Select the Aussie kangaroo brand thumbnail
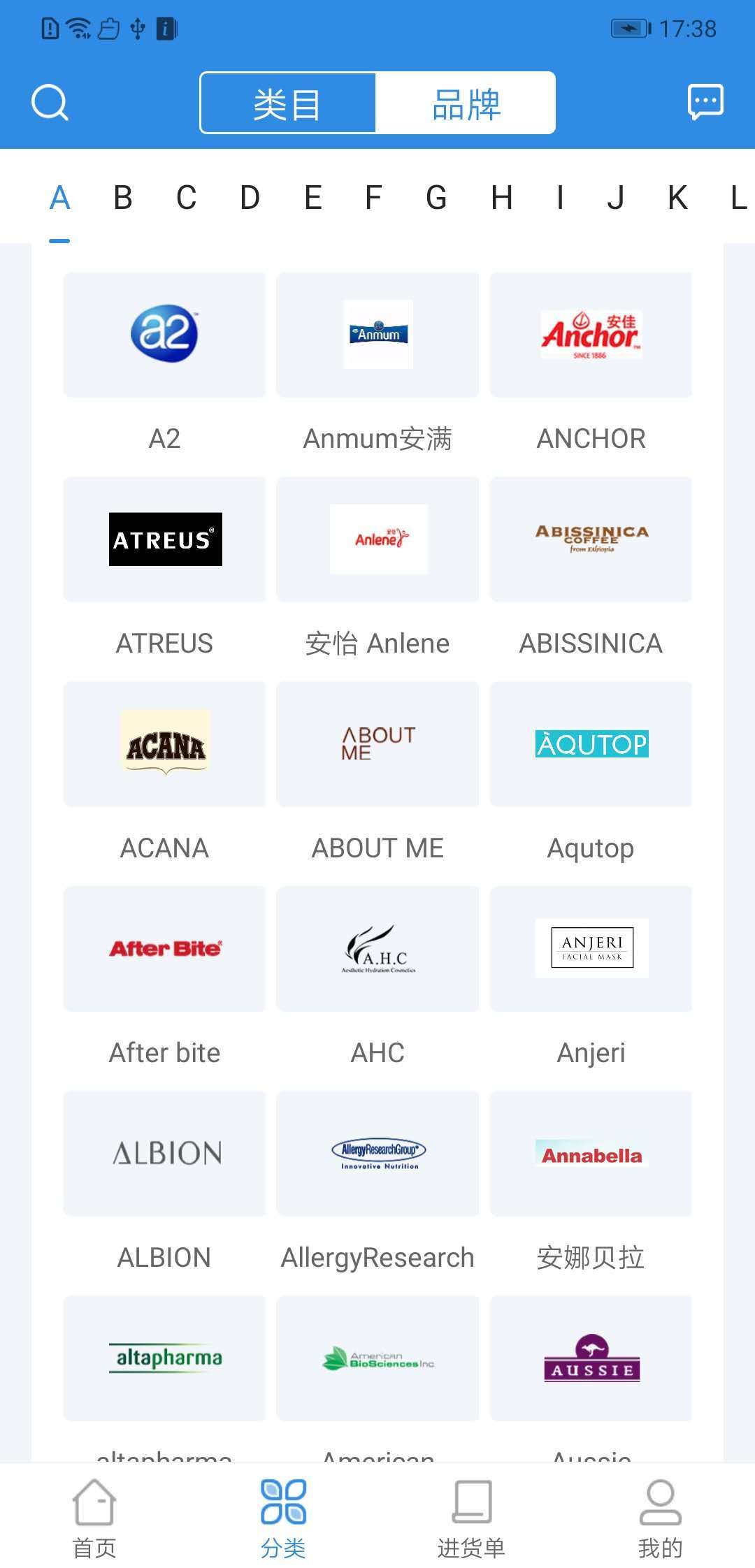 coord(591,1359)
